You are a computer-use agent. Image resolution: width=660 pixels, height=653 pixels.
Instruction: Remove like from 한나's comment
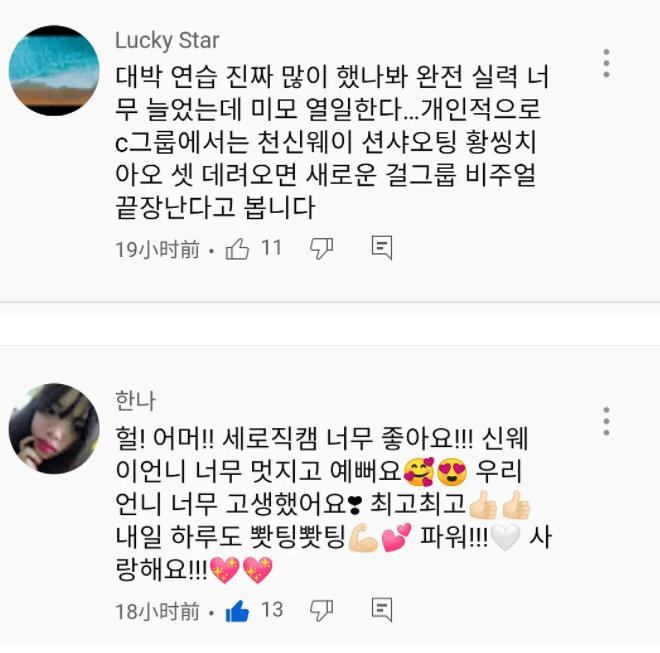click(x=238, y=610)
